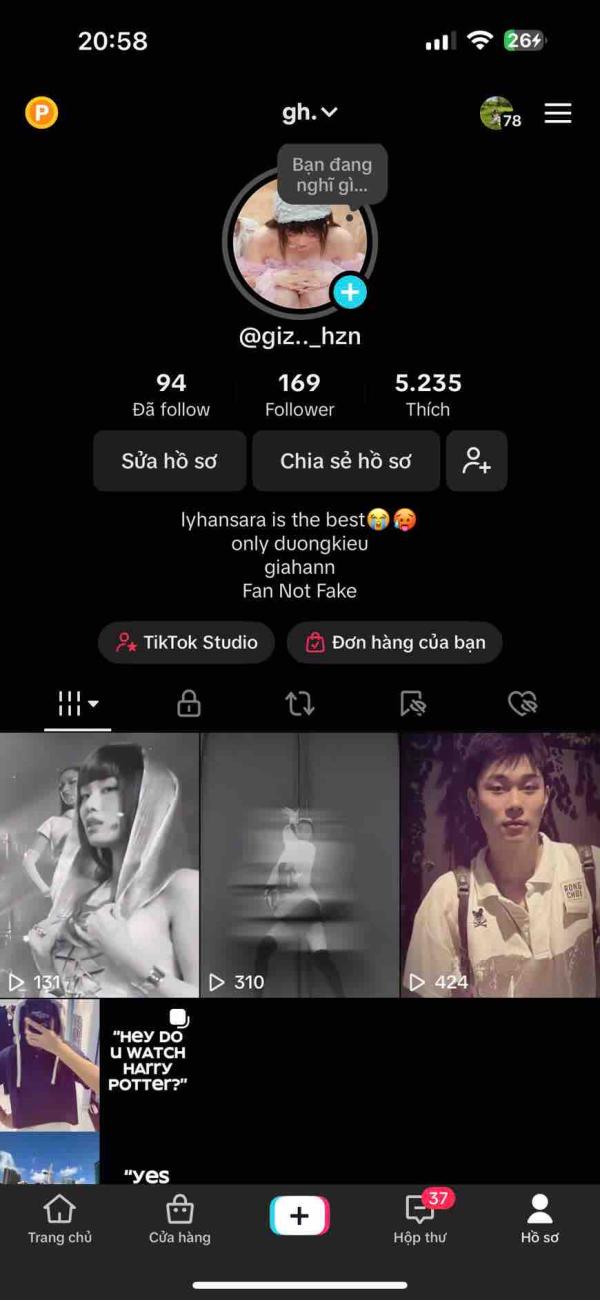Open the coin rewards icon

point(41,112)
